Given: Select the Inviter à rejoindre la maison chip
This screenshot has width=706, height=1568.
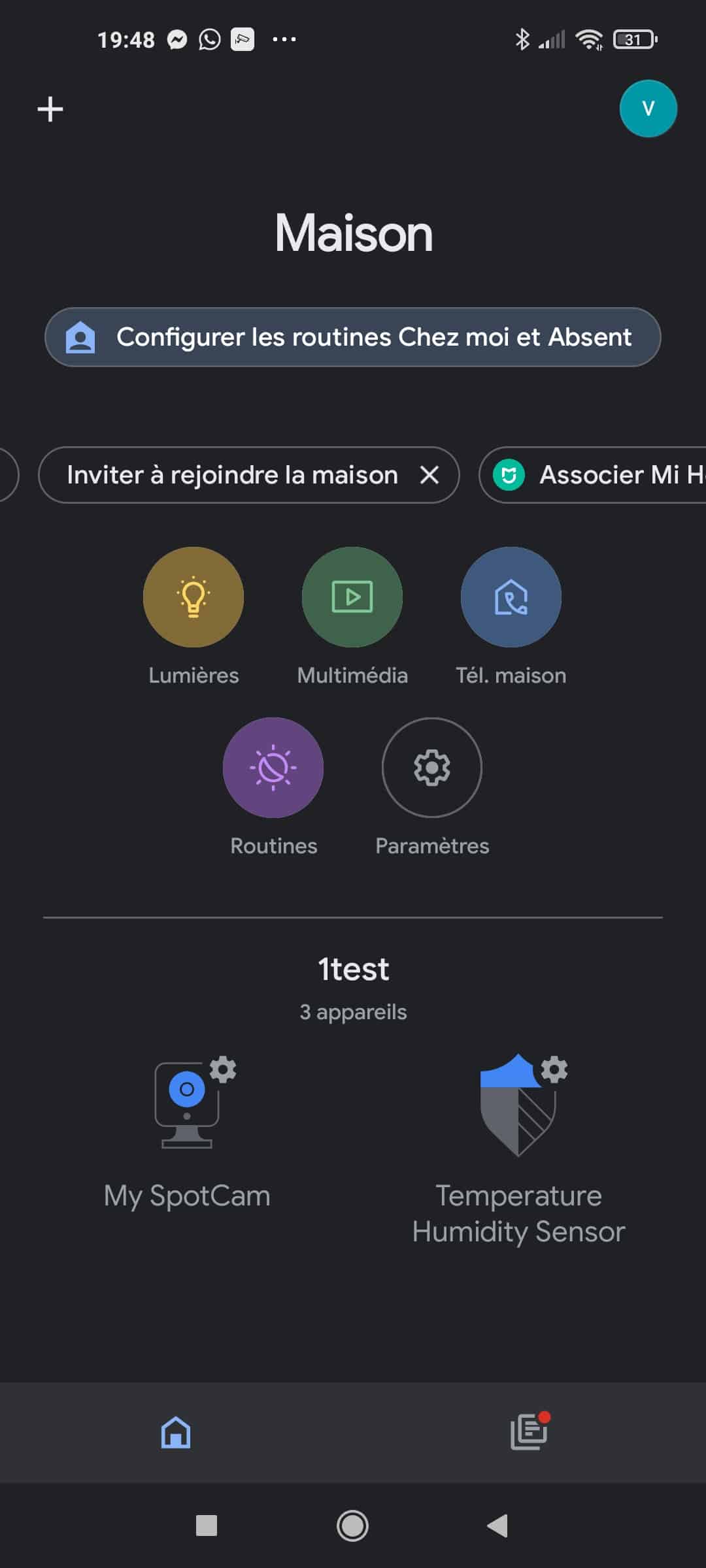Looking at the screenshot, I should [x=232, y=475].
